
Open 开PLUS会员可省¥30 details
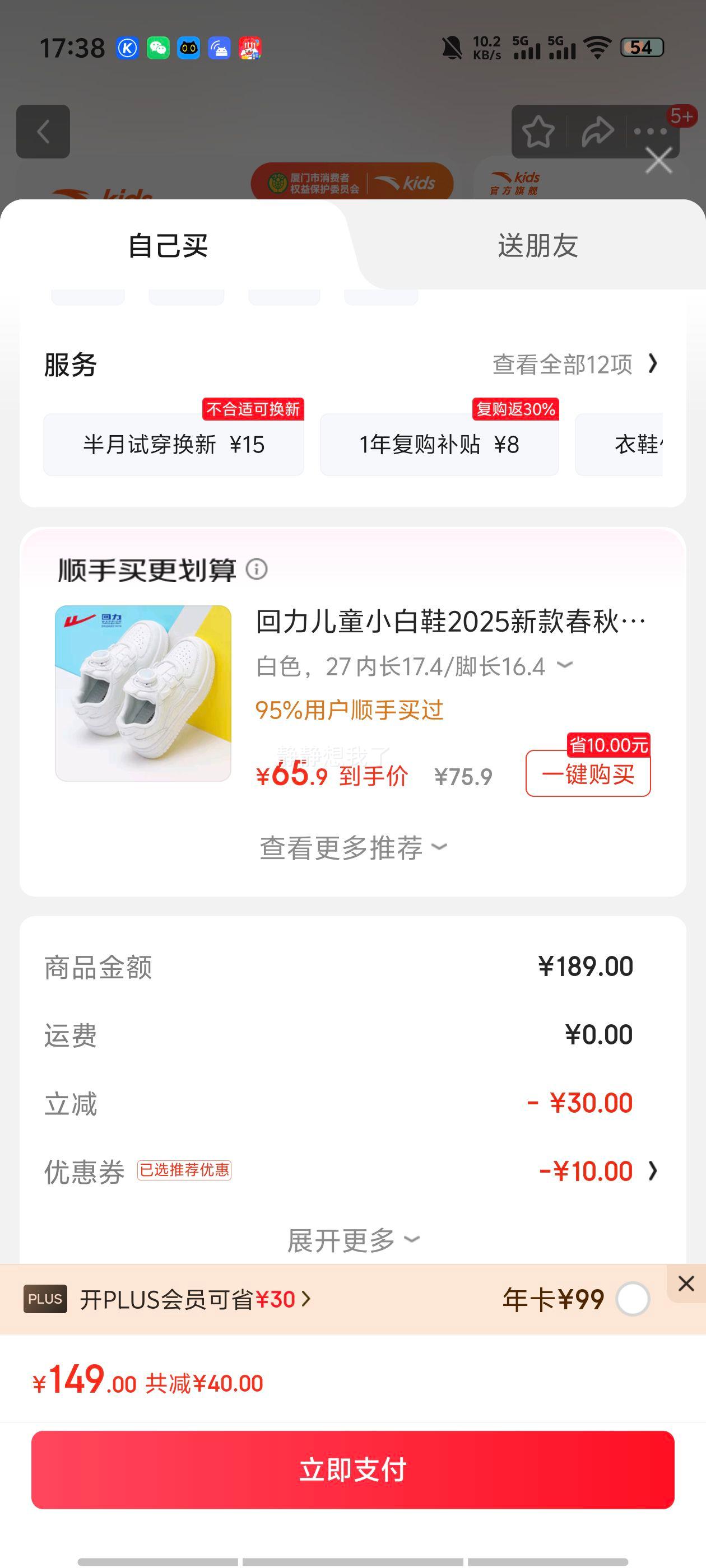195,1300
